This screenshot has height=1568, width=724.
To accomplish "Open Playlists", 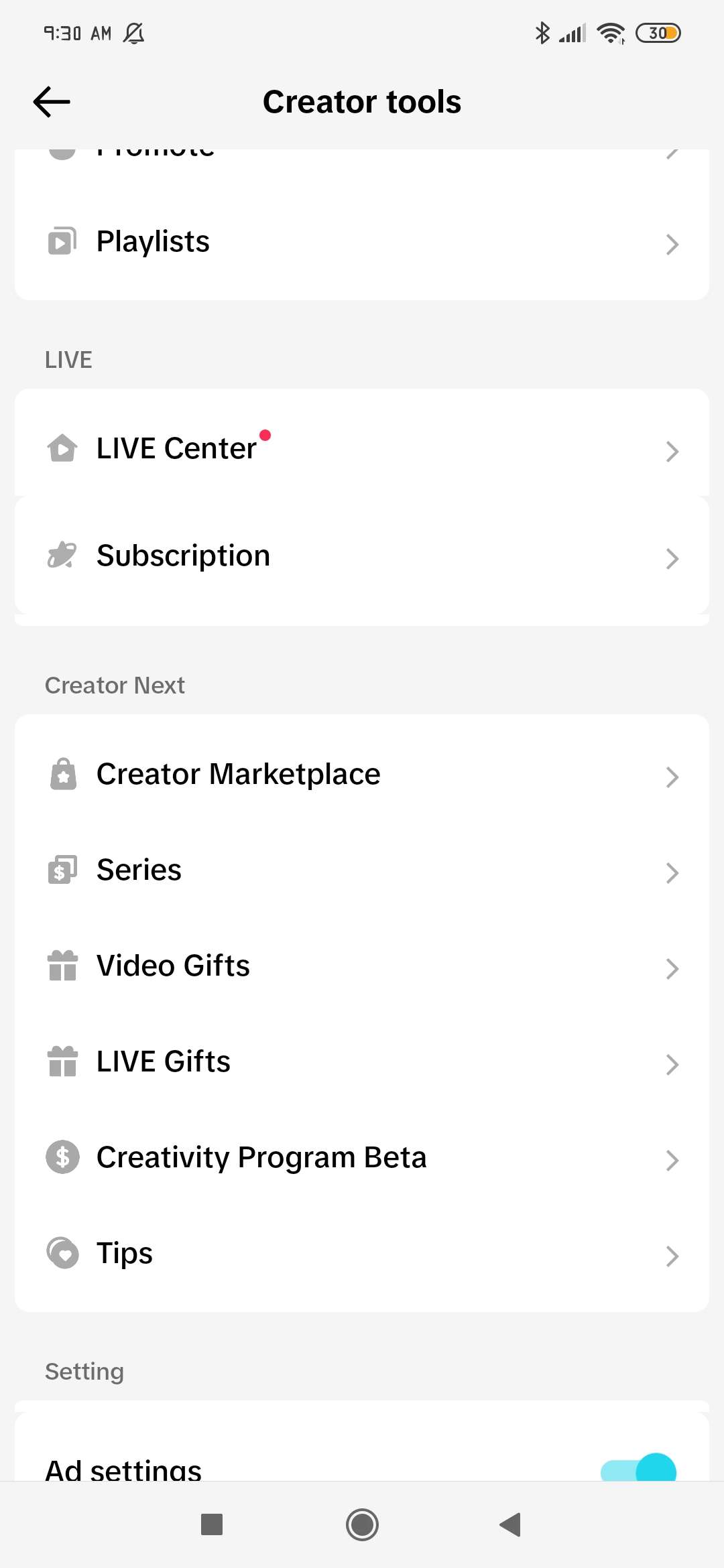I will coord(362,242).
